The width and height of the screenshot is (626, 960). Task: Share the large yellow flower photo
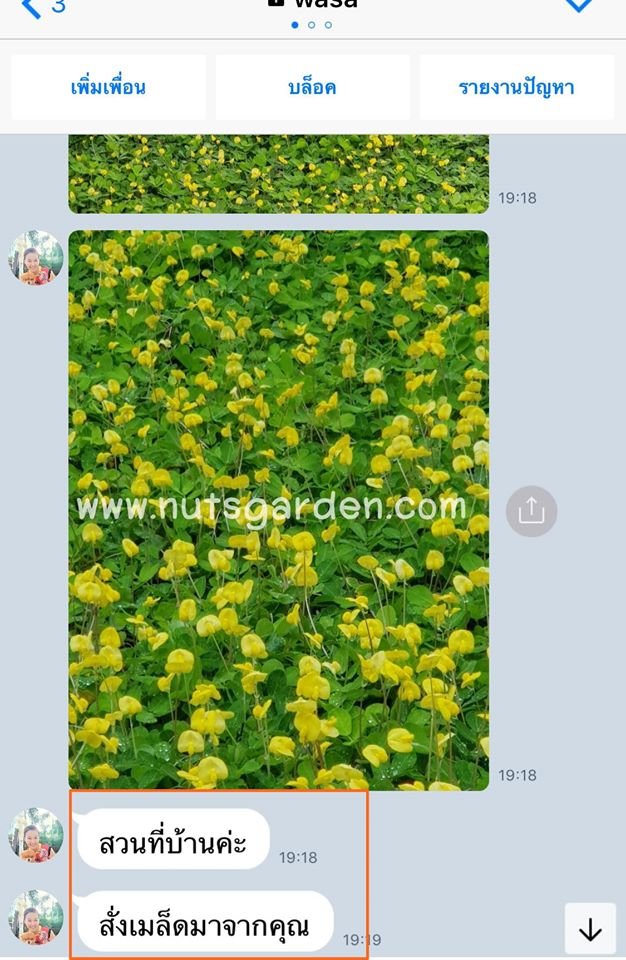coord(531,511)
